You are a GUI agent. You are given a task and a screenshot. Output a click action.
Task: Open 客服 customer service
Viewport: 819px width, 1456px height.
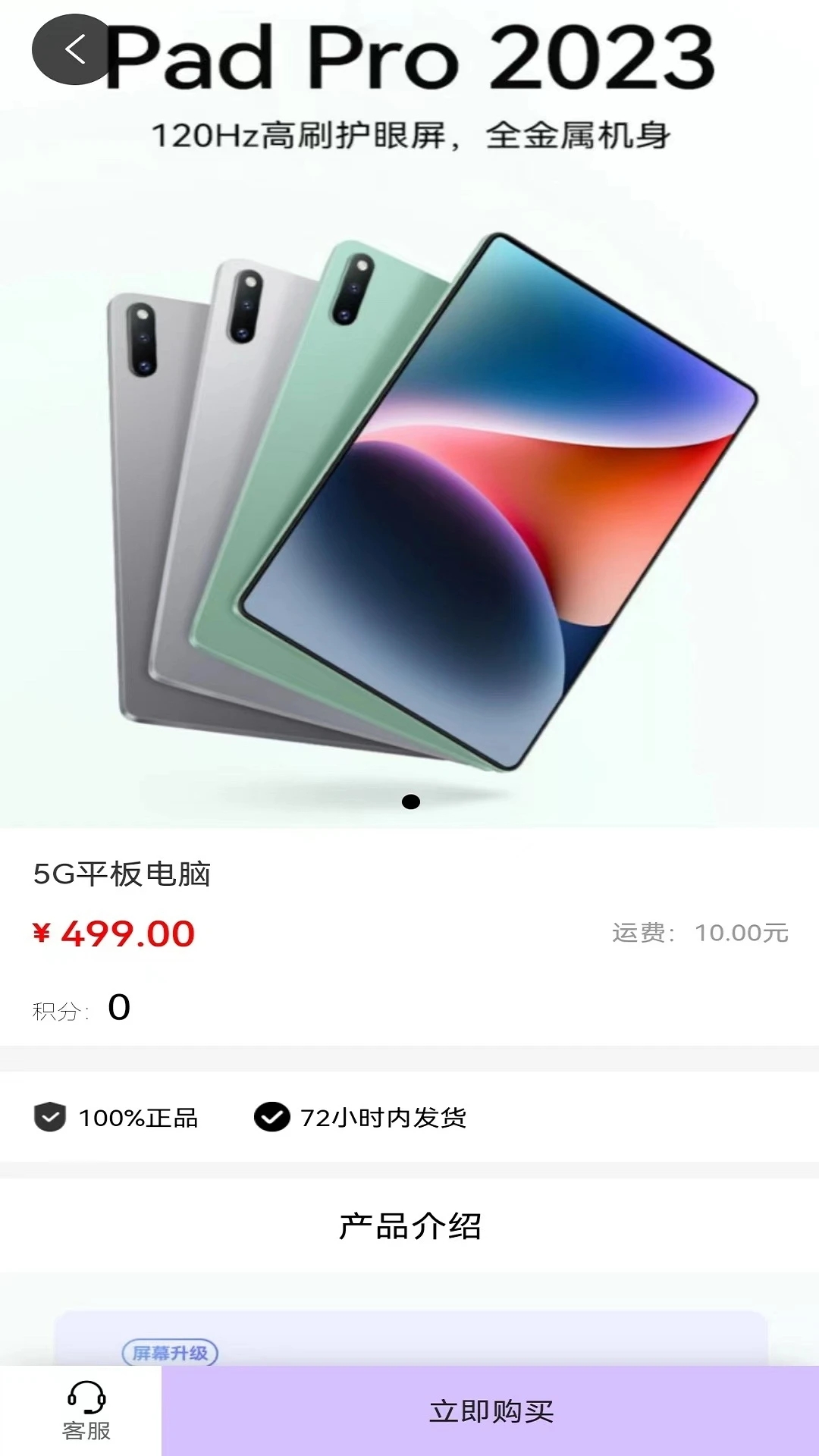86,1411
